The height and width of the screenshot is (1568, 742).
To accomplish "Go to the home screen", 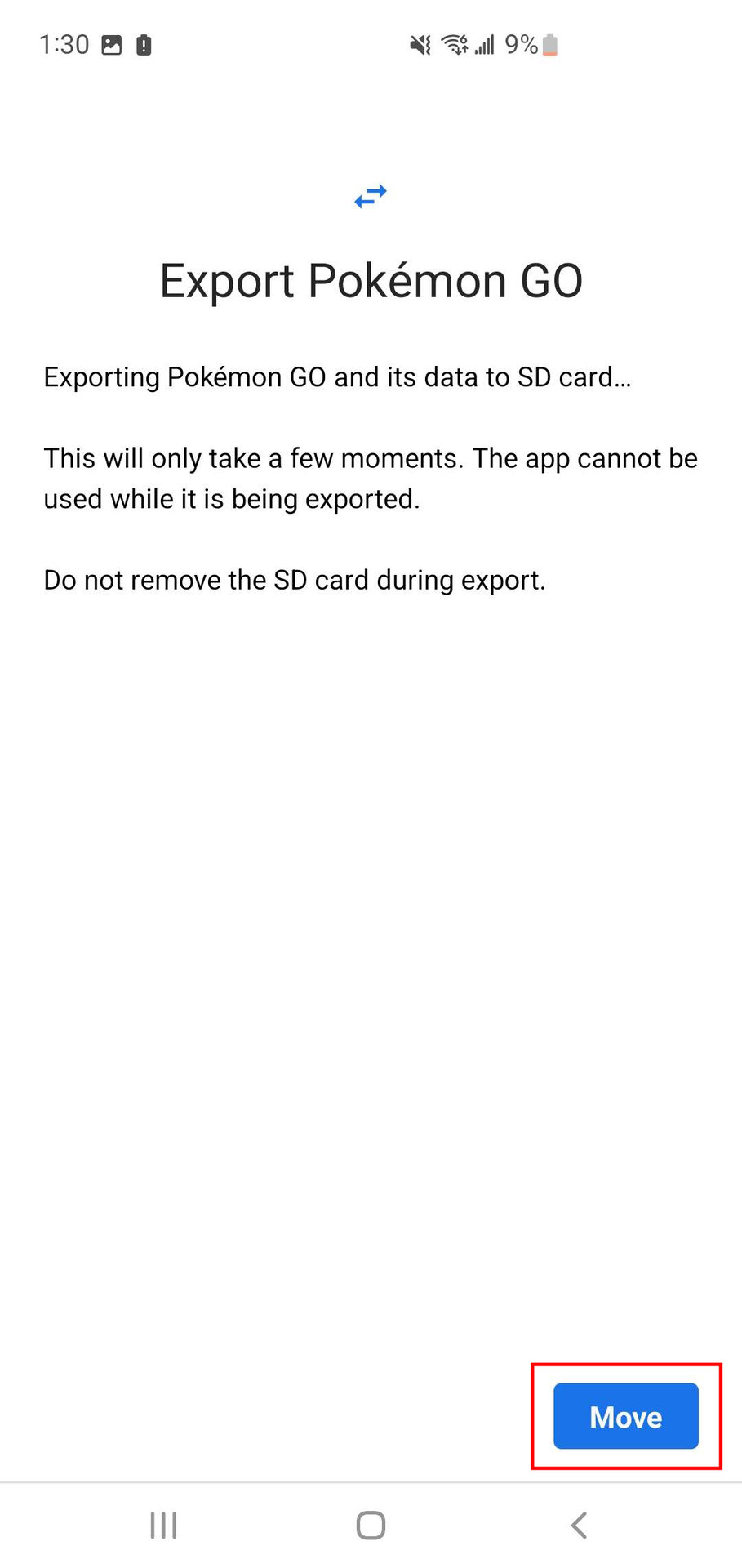I will tap(371, 1525).
